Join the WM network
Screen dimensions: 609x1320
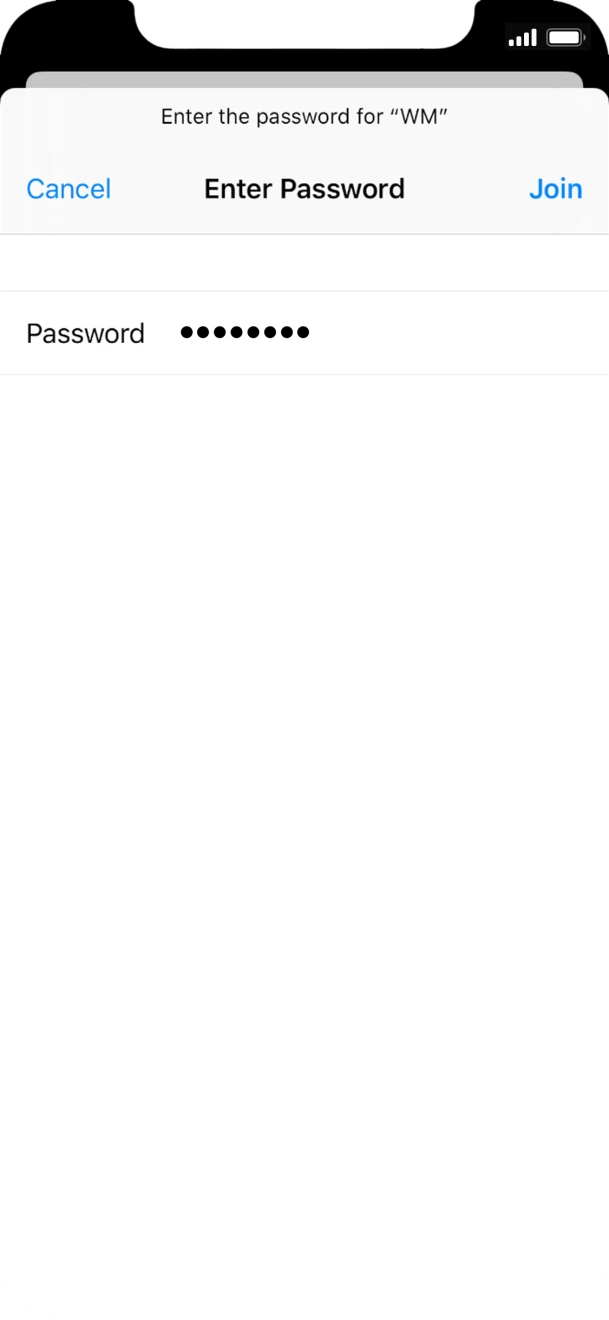(x=555, y=189)
